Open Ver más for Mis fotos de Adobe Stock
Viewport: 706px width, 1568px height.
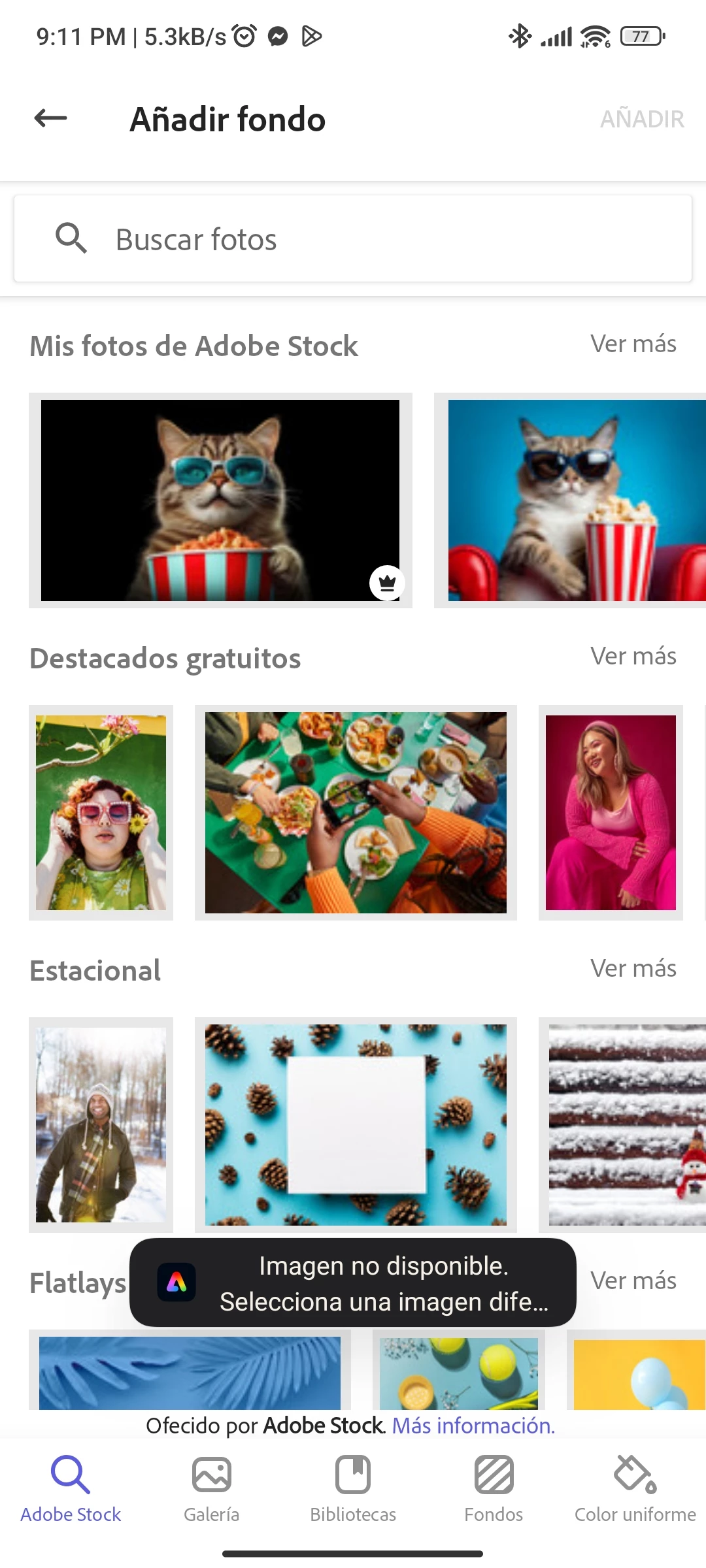[x=633, y=344]
